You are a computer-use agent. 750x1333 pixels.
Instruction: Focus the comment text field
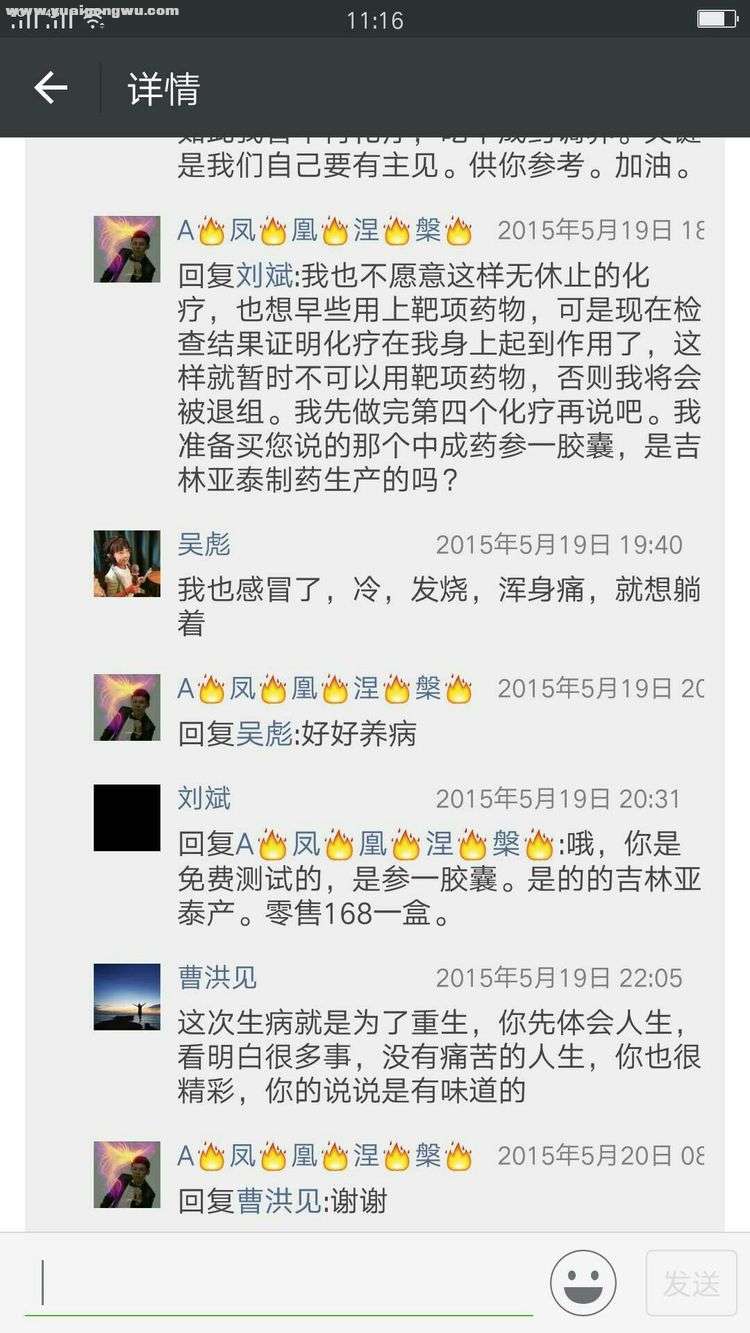[x=280, y=1284]
